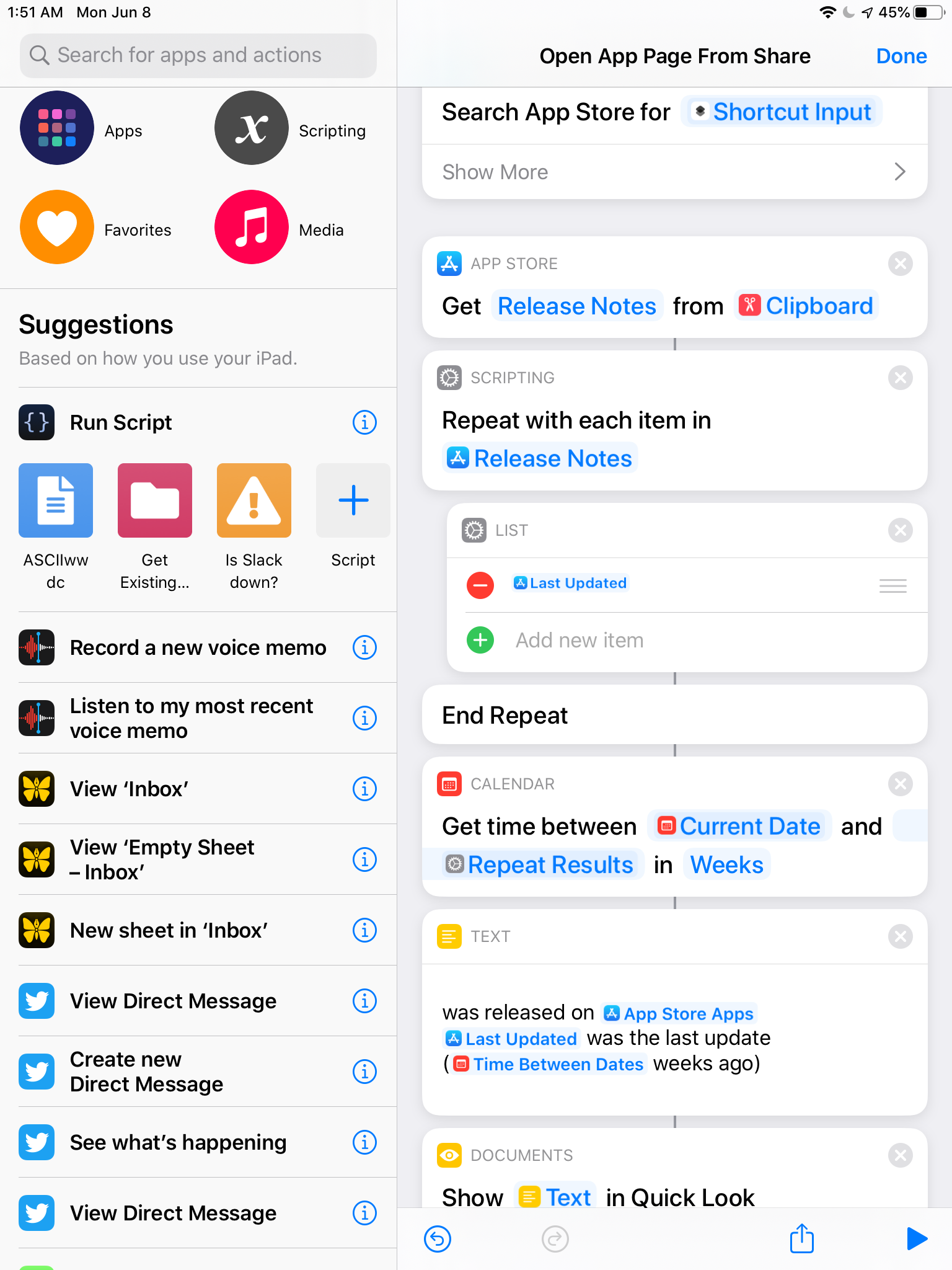Delete the Last Updated list item
The image size is (952, 1270).
click(480, 585)
